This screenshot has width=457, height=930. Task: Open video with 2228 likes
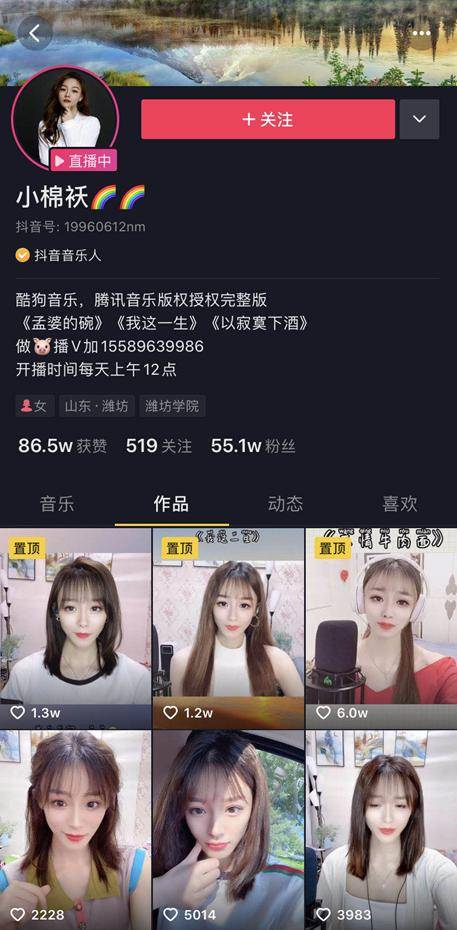coord(75,830)
